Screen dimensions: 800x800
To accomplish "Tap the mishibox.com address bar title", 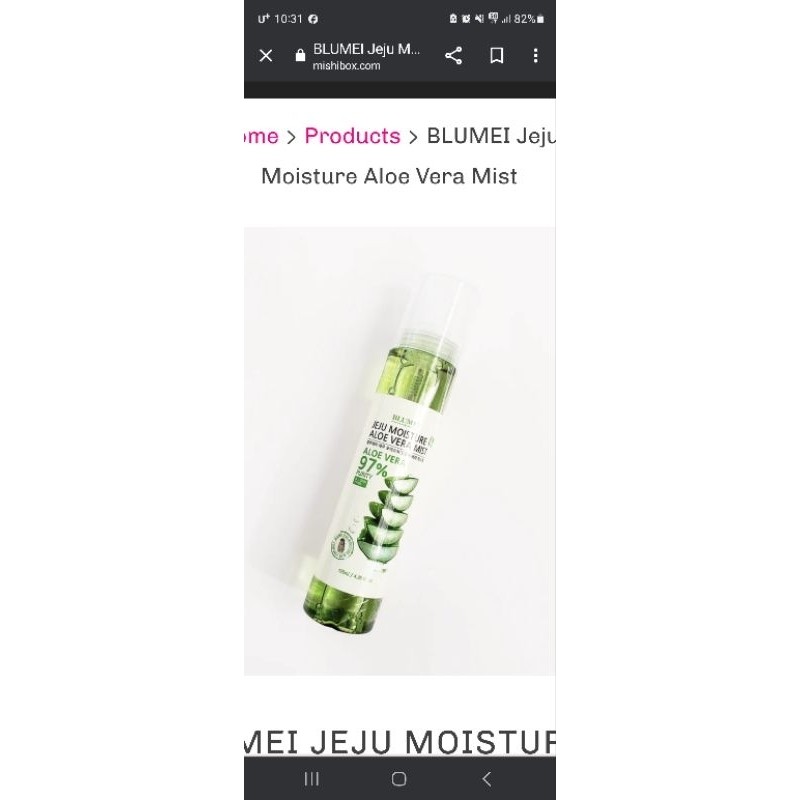I will (x=366, y=56).
